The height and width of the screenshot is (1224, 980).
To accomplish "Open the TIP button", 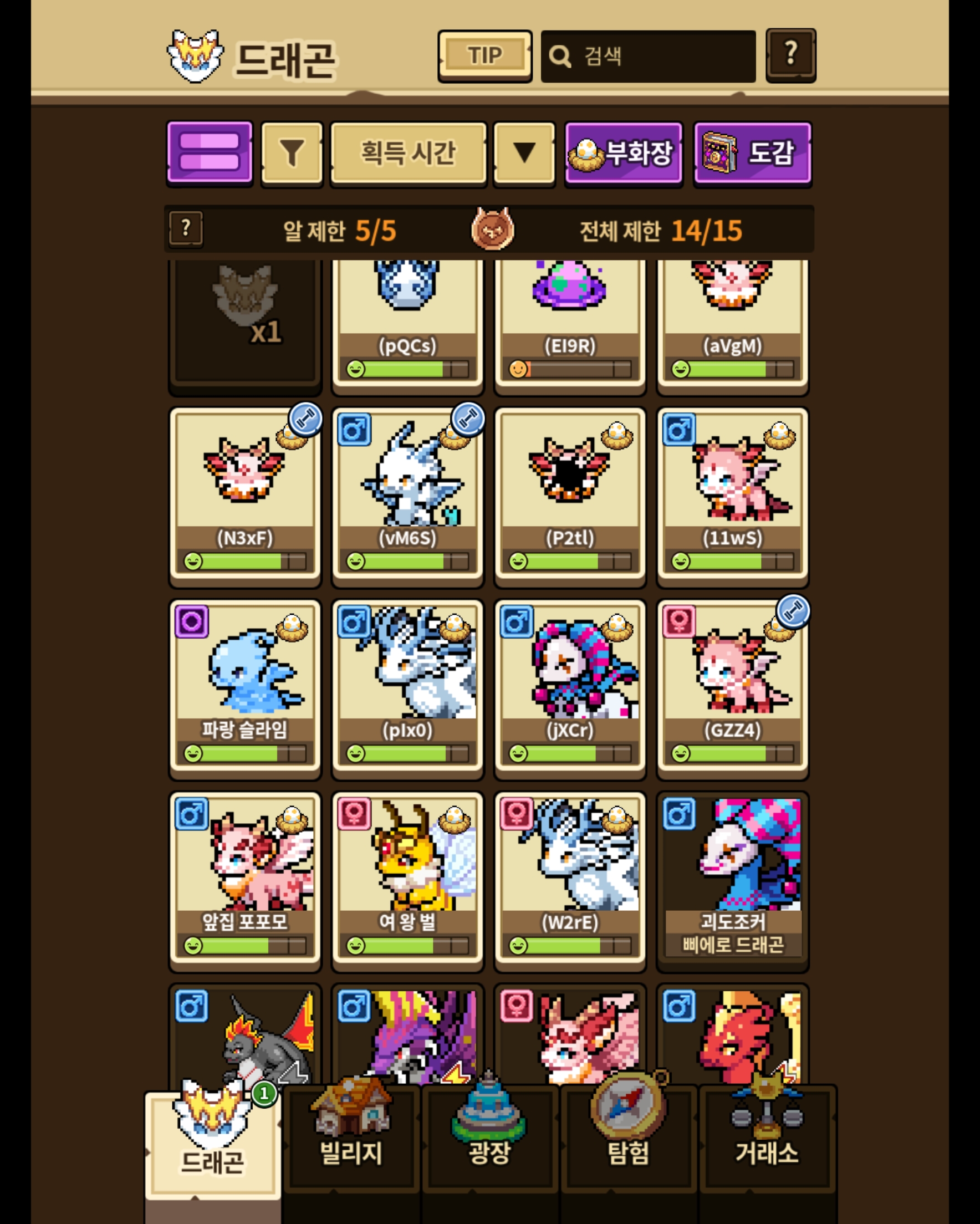I will point(484,55).
